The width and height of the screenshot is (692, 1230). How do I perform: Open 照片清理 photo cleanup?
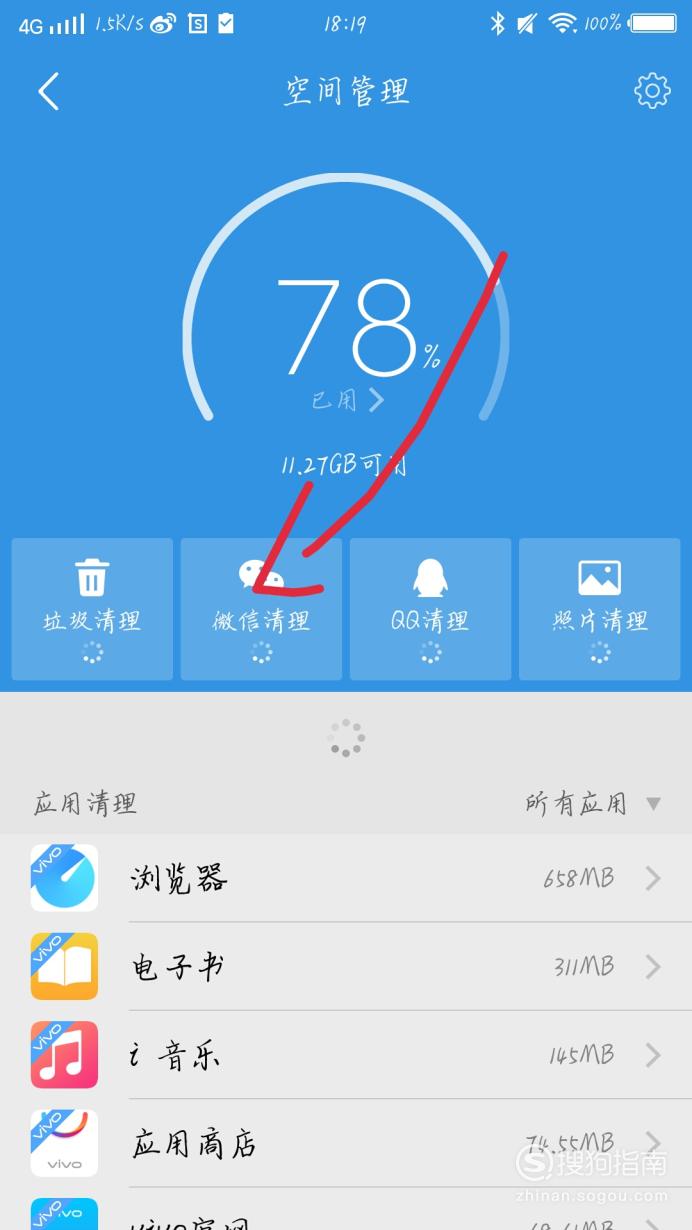(599, 609)
